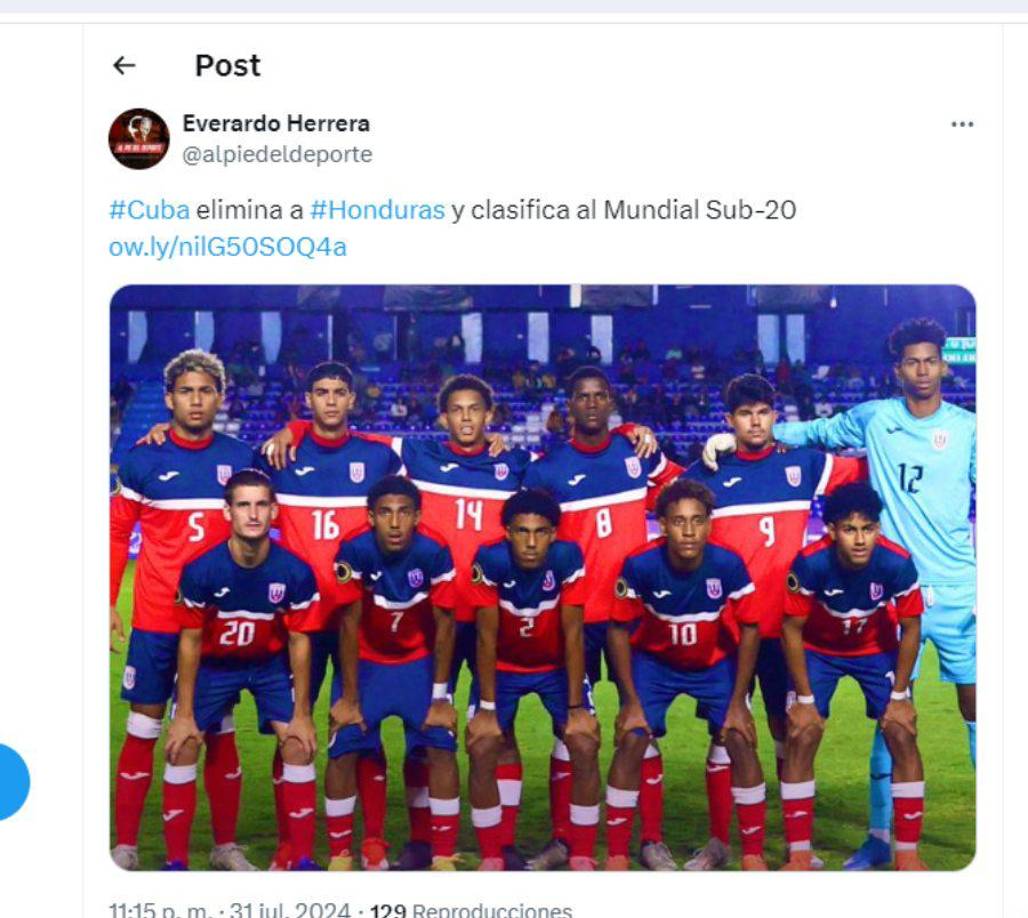Open the post's three-dot overflow menu
Viewport: 1028px width, 918px height.
(x=962, y=124)
